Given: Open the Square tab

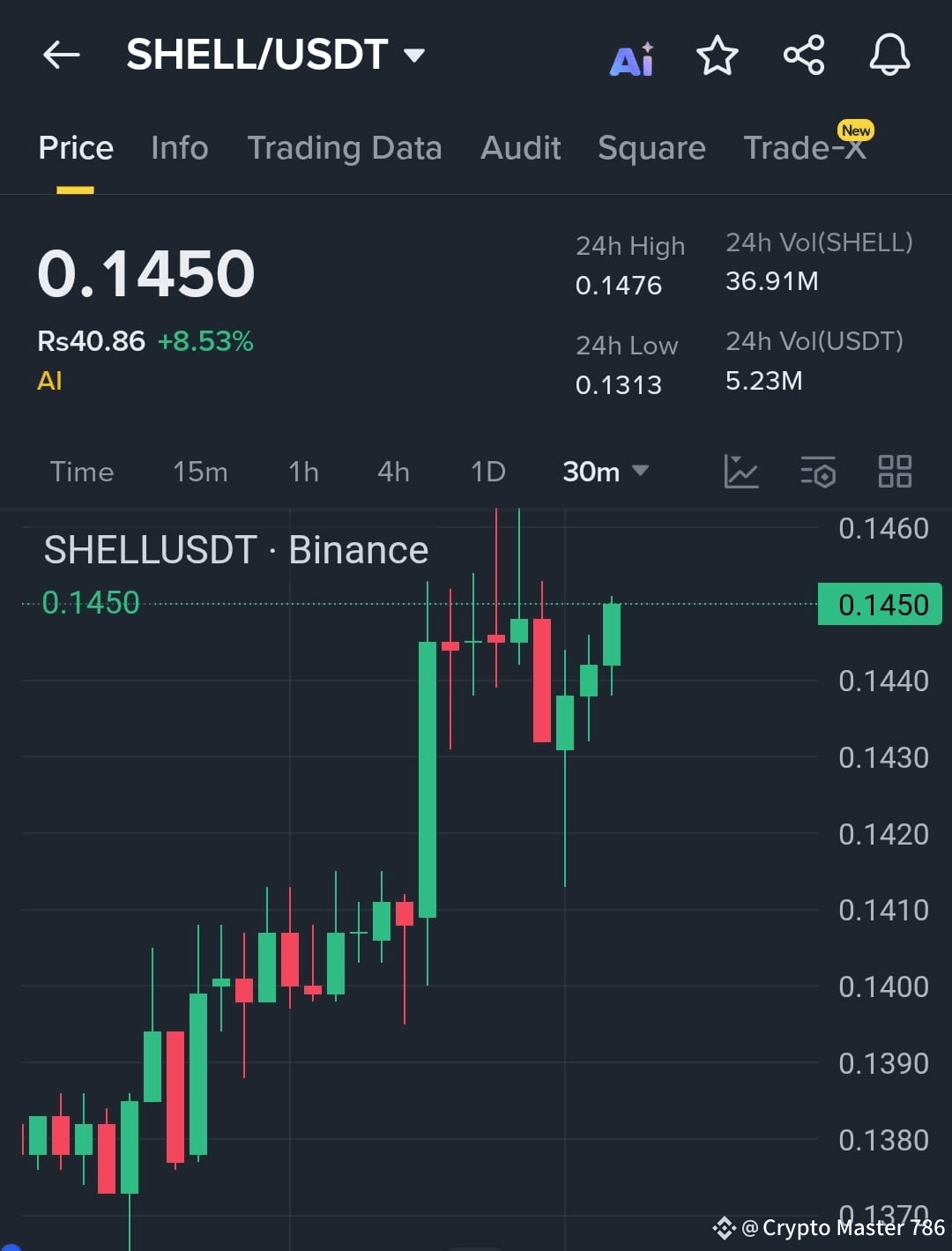Looking at the screenshot, I should click(651, 148).
